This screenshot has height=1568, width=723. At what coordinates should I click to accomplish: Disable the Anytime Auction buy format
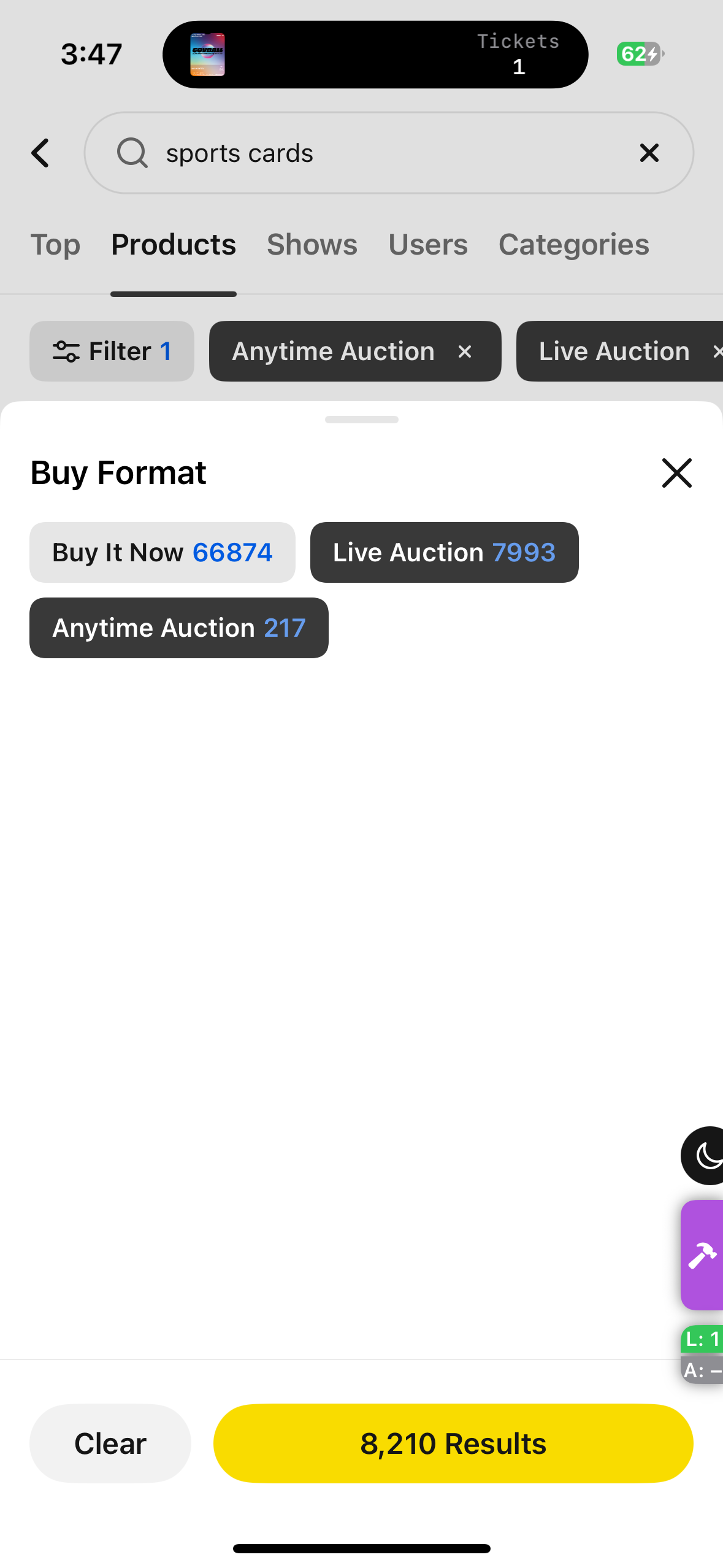click(178, 628)
